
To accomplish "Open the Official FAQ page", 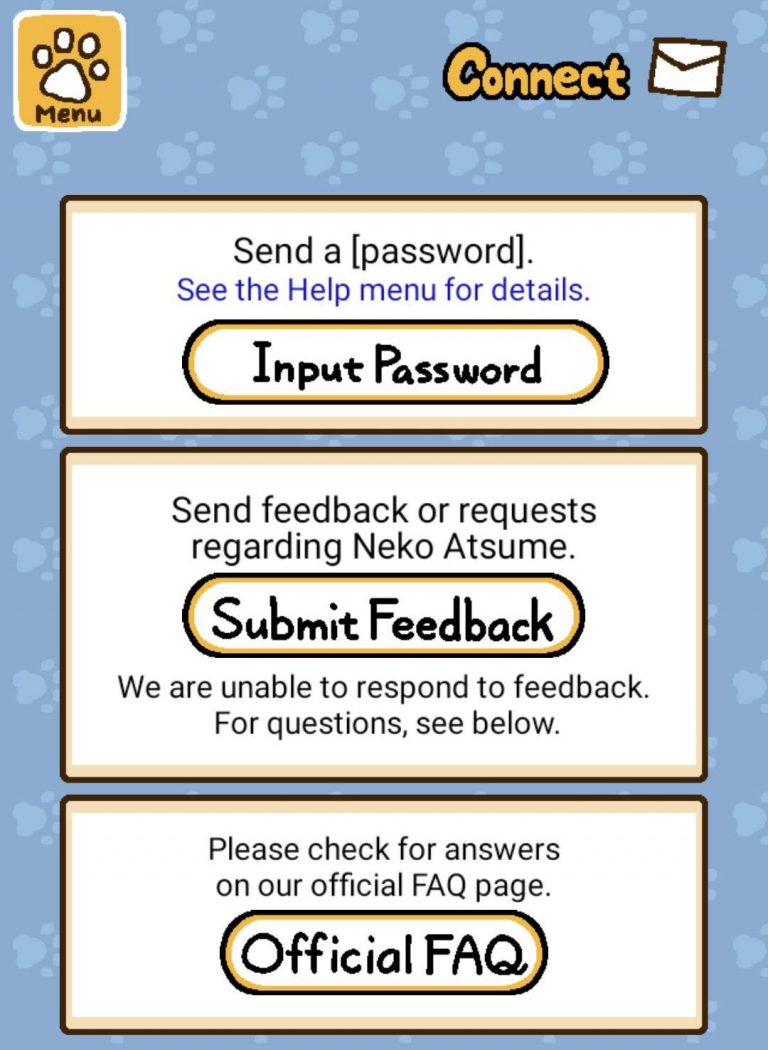I will point(384,953).
